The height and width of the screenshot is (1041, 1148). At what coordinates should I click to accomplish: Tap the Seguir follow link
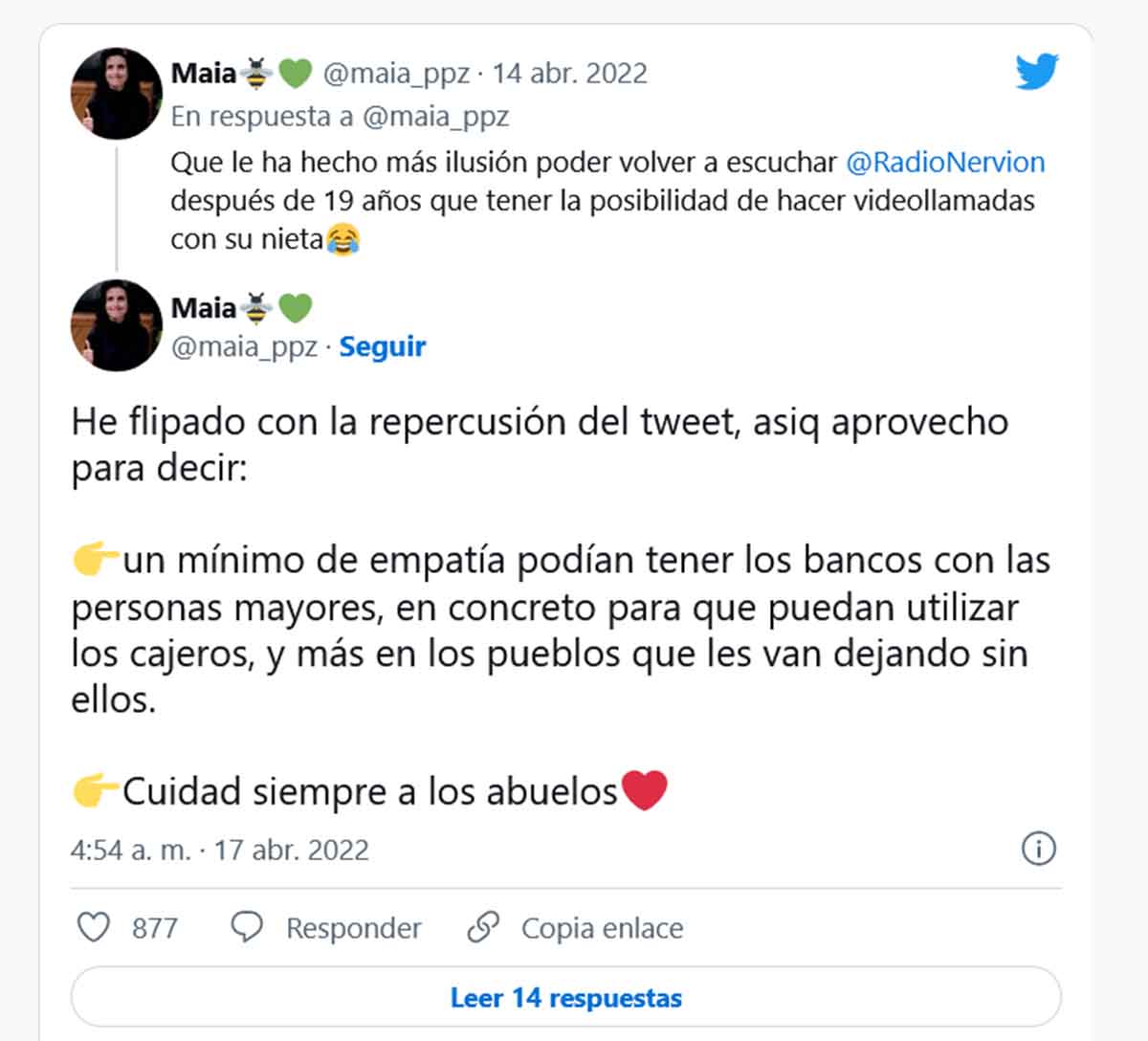[382, 346]
